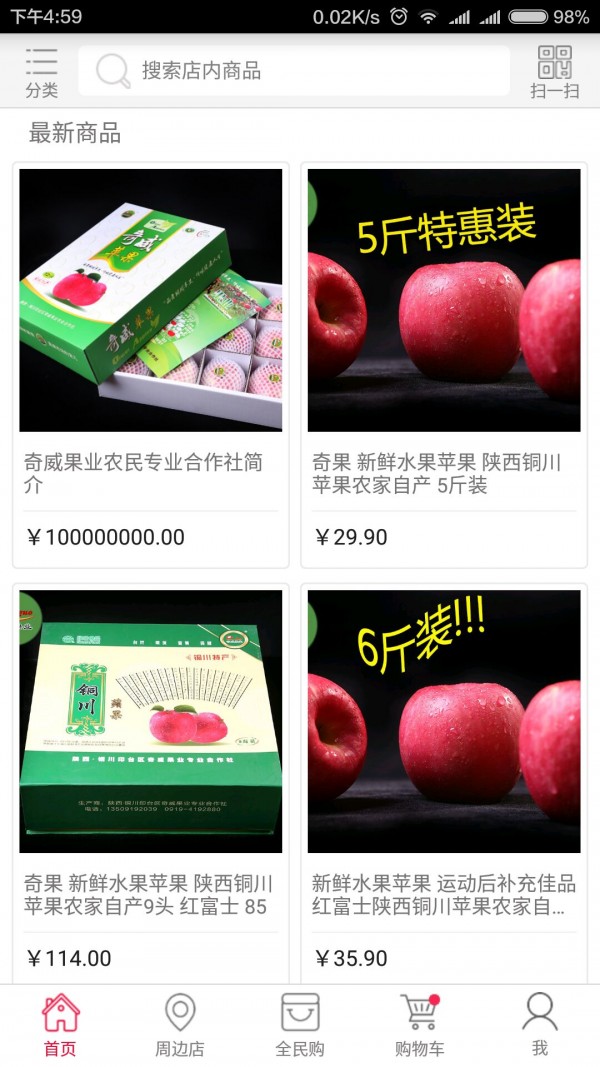Go to the 首页 home tab
Image resolution: width=600 pixels, height=1067 pixels.
click(60, 1025)
